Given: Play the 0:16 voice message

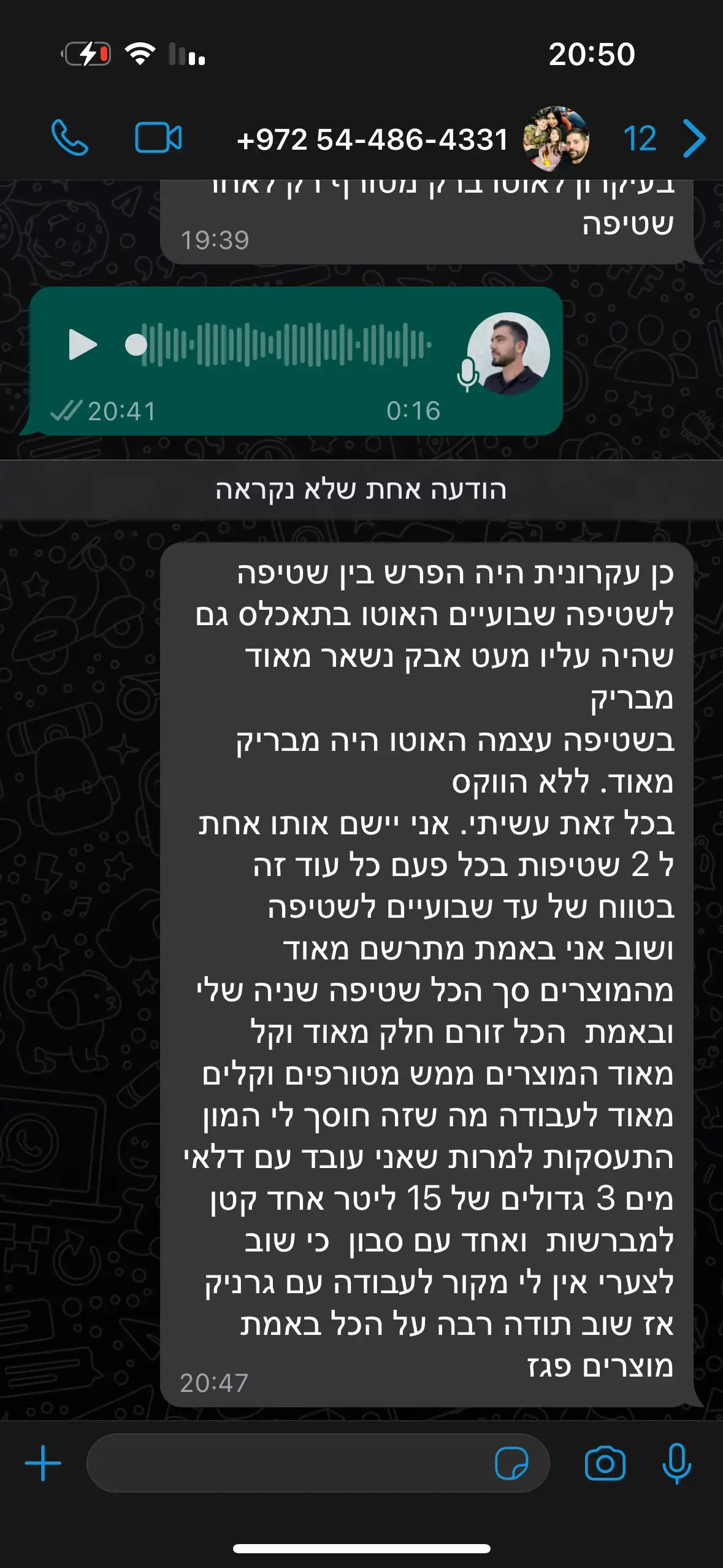Looking at the screenshot, I should pyautogui.click(x=83, y=344).
